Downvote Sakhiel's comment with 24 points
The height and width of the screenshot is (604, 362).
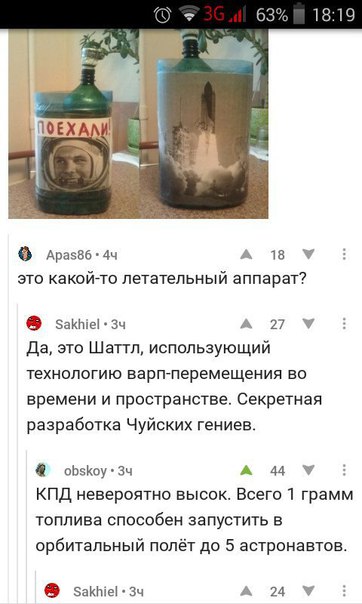(308, 591)
